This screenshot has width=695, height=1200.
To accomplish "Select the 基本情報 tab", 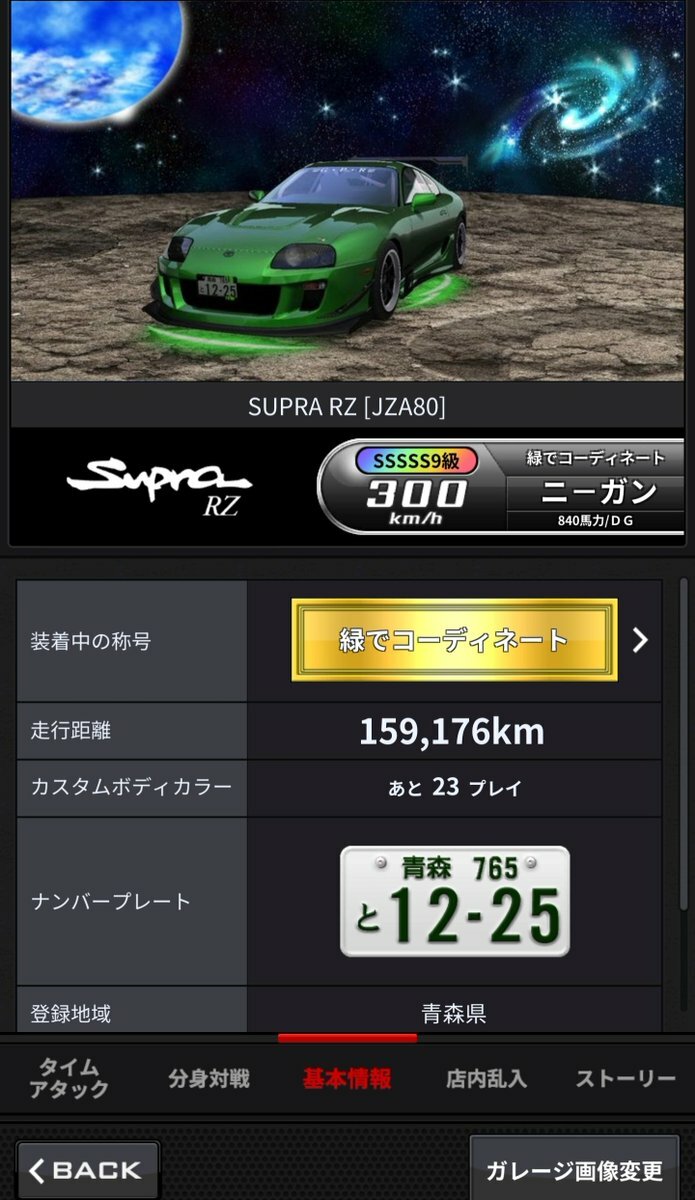I will [347, 1079].
